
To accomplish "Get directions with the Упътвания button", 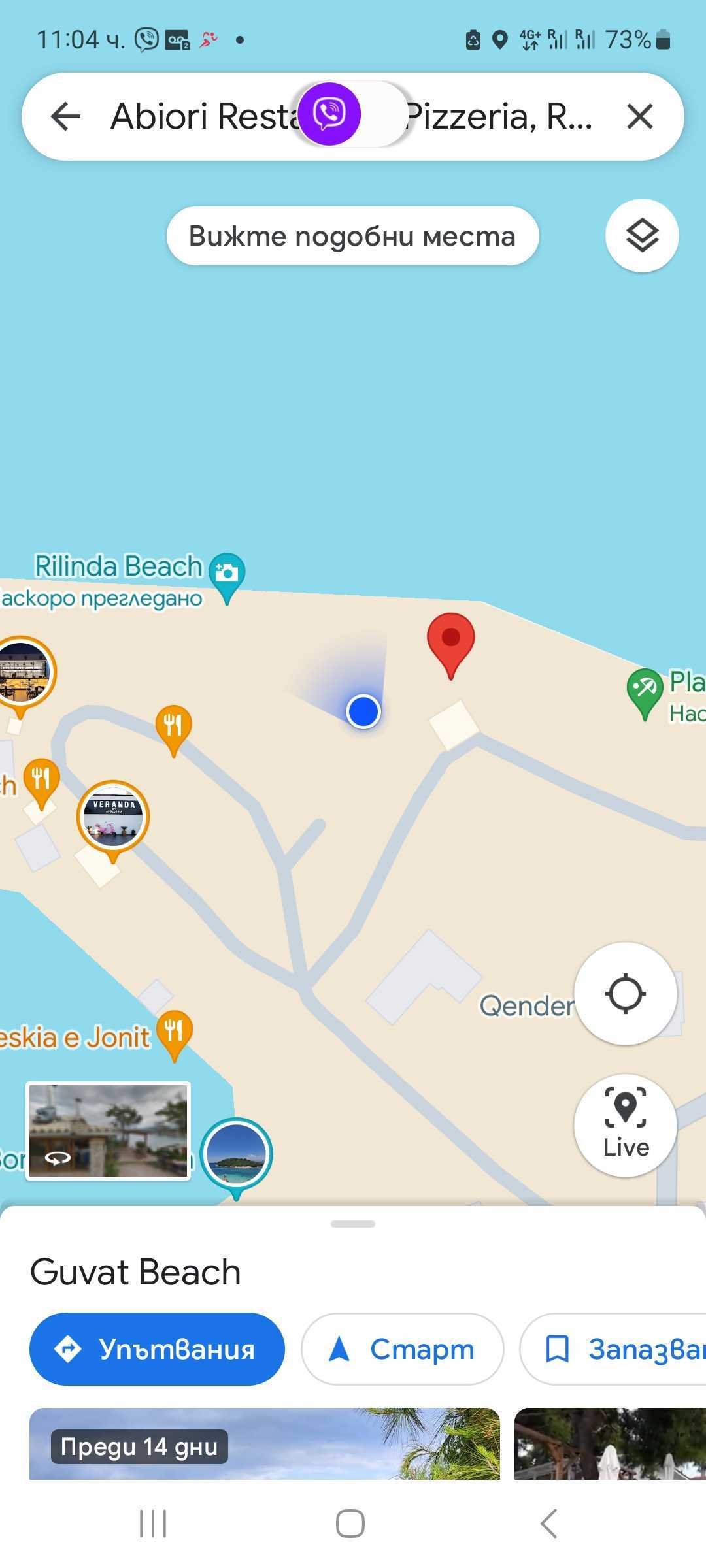I will (x=157, y=1348).
